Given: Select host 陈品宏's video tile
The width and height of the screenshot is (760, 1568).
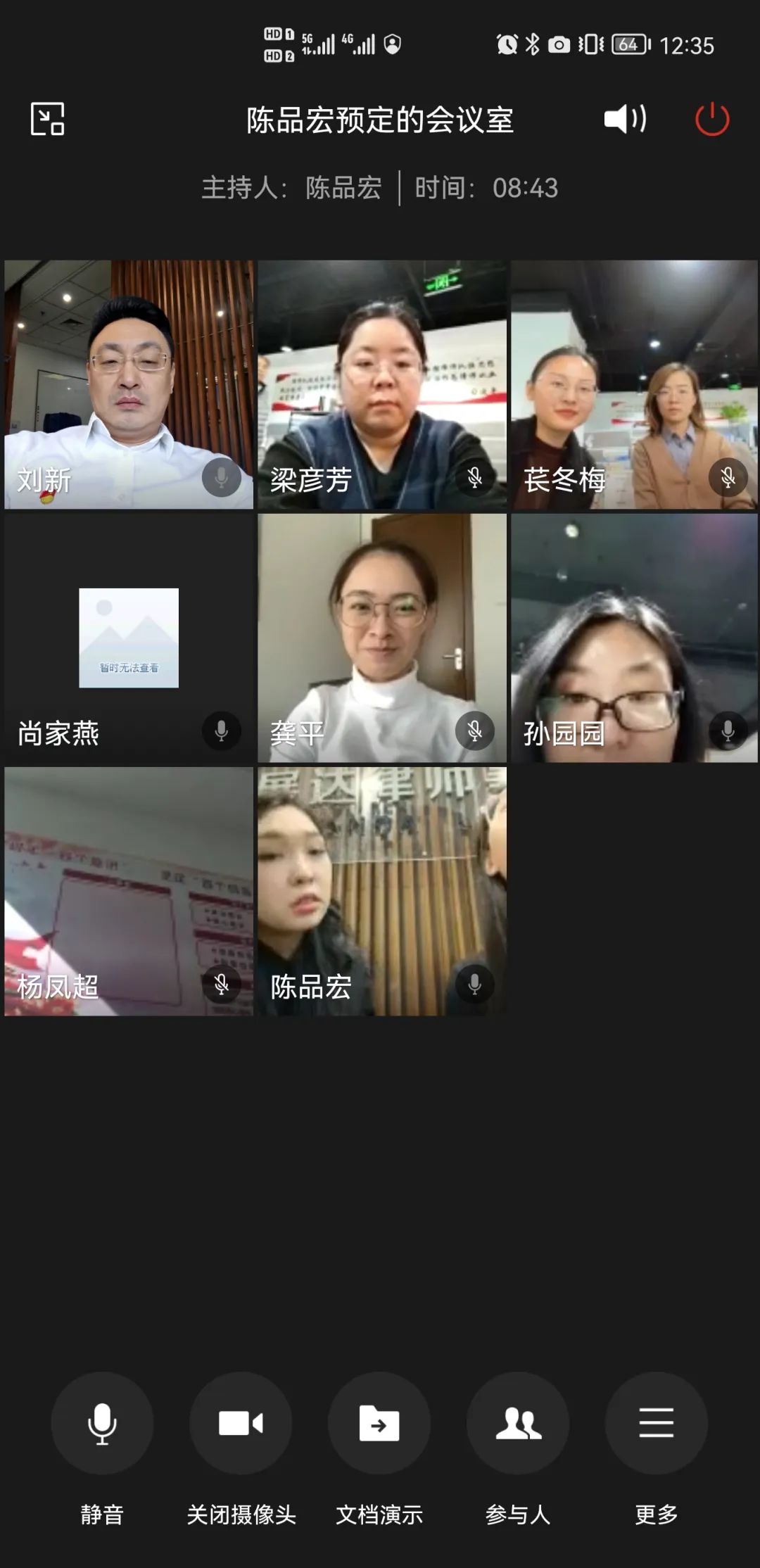Looking at the screenshot, I should [382, 891].
